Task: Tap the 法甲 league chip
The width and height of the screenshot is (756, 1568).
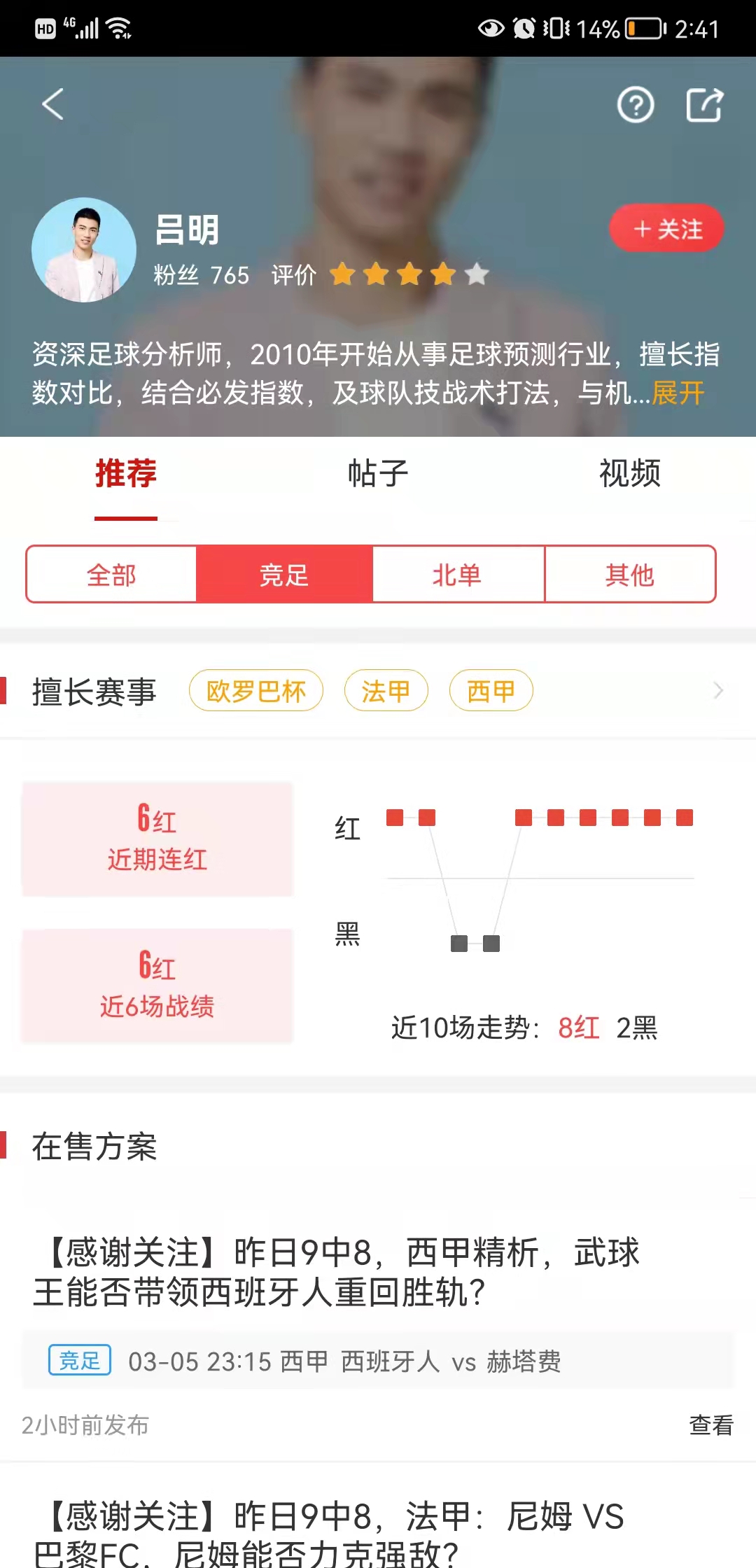Action: [x=386, y=691]
